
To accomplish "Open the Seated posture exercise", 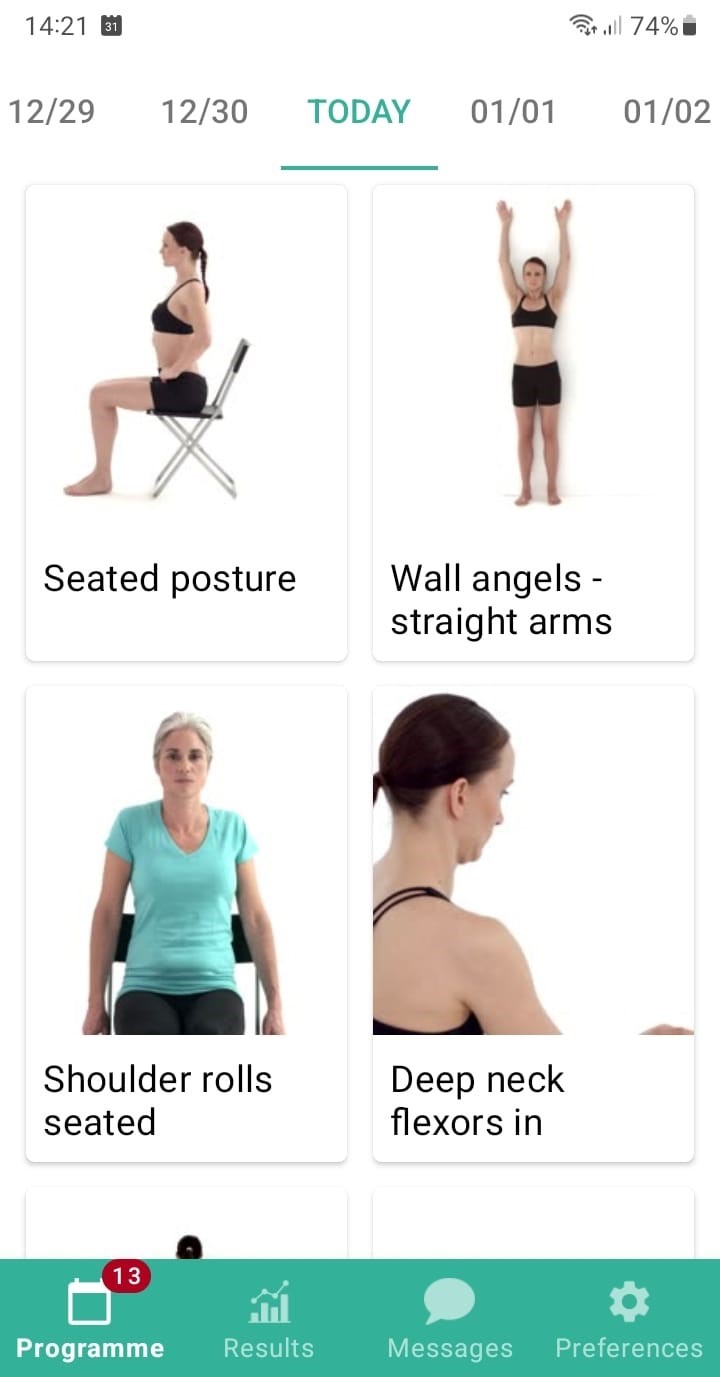I will [x=186, y=422].
